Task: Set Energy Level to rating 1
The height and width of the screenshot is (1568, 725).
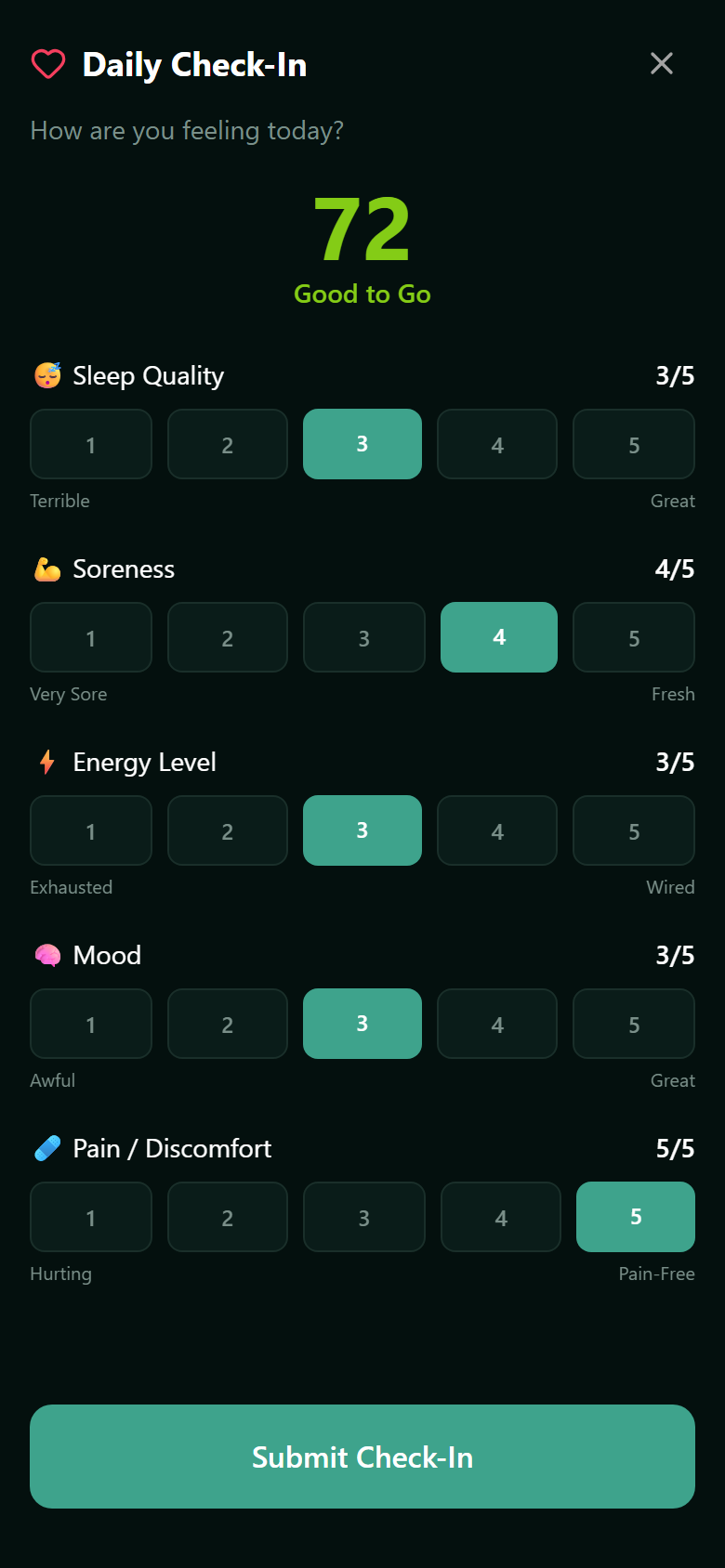Action: 90,830
